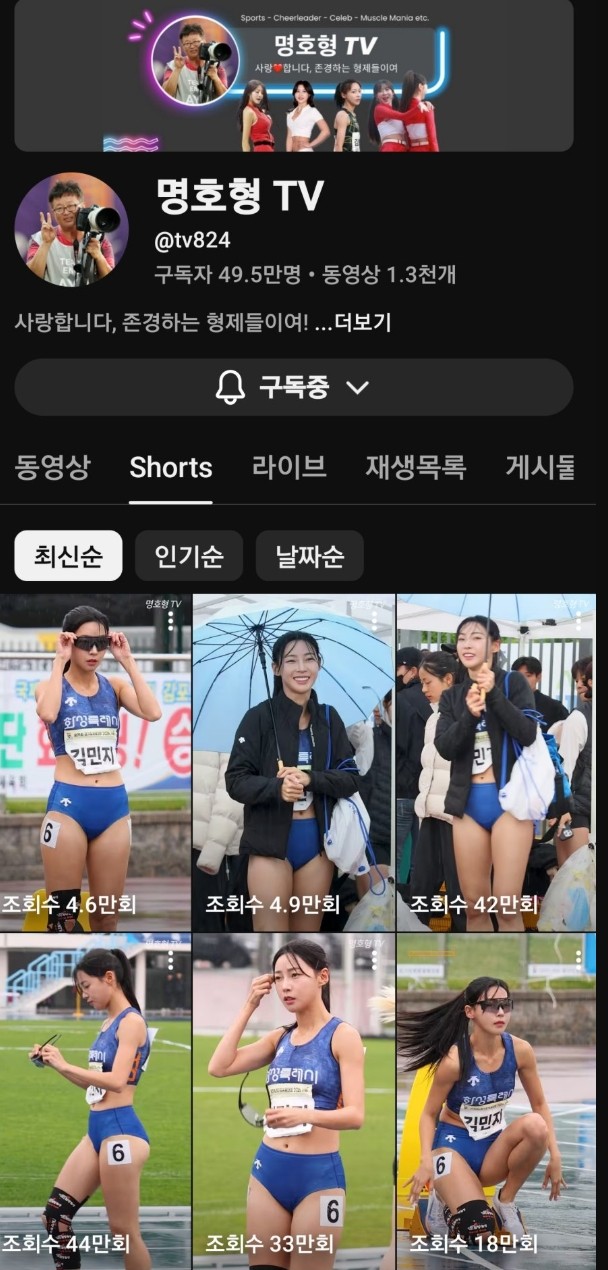Play the short with 조회수 33만회

coord(294,1100)
